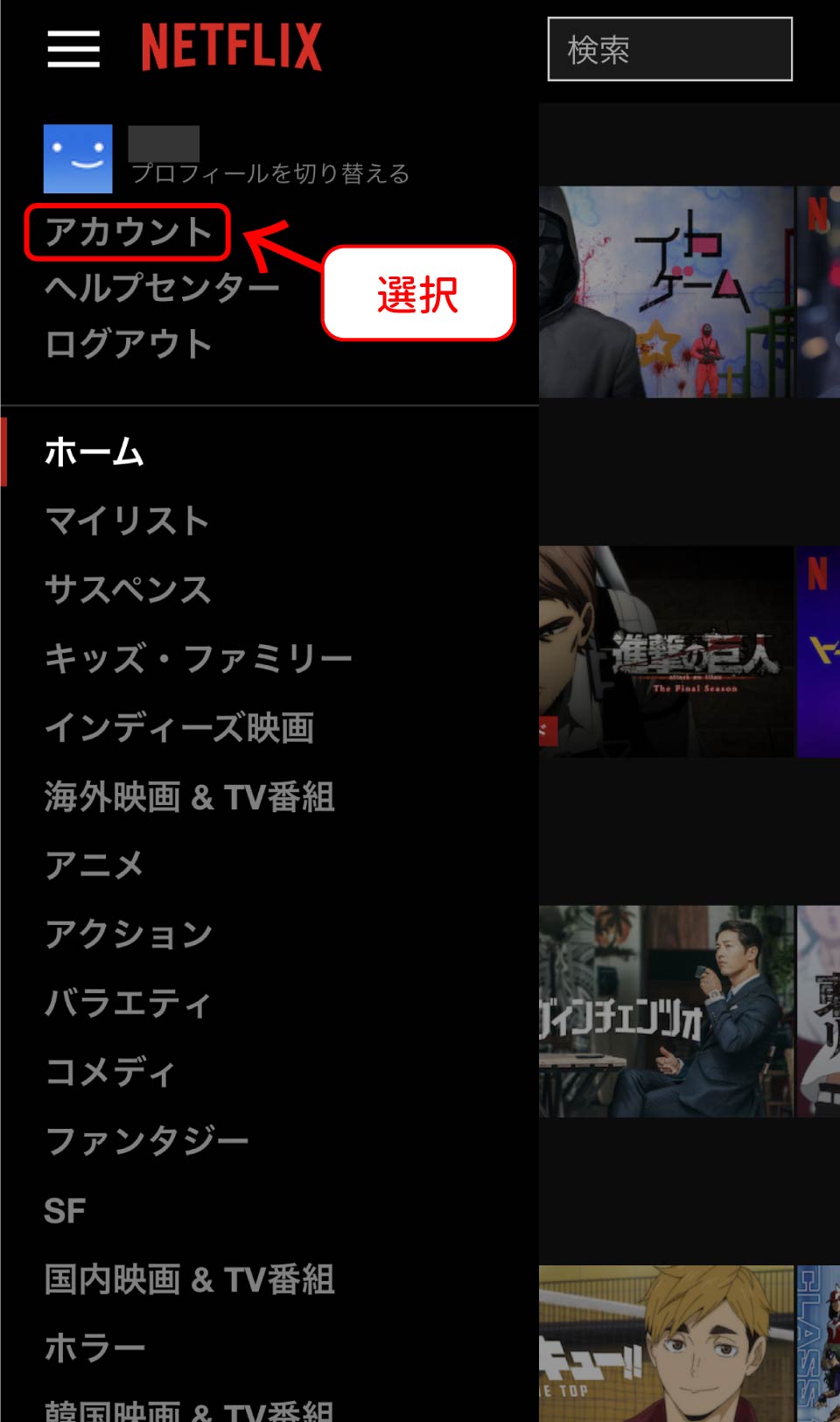Open 国内映画 & TV番組
The image size is (840, 1422).
pyautogui.click(x=189, y=1279)
